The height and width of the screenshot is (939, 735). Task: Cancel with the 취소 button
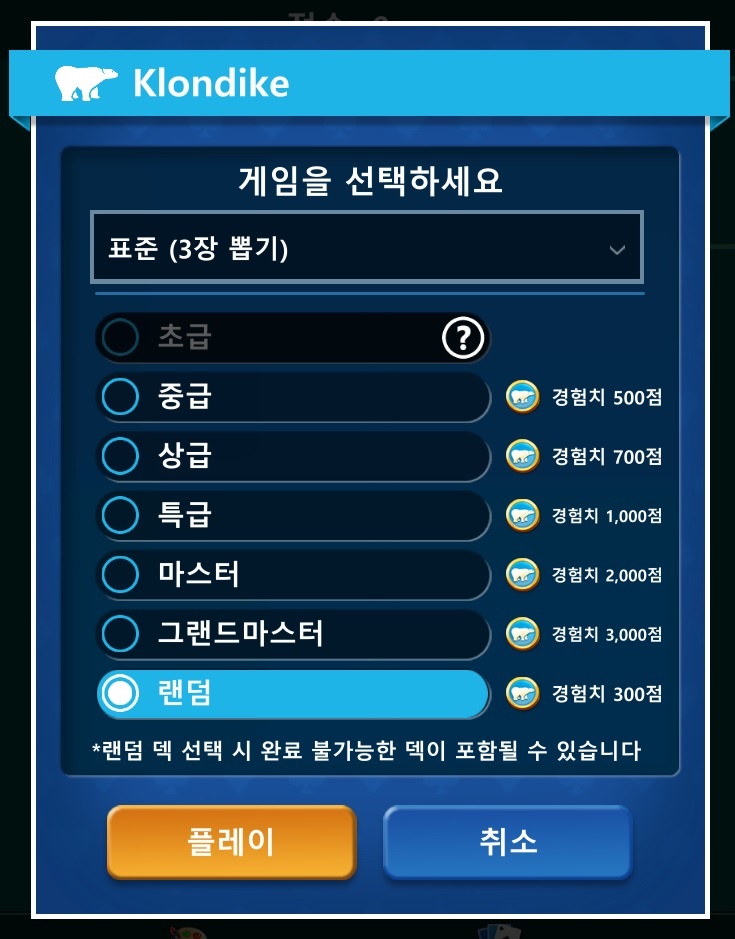(x=507, y=841)
